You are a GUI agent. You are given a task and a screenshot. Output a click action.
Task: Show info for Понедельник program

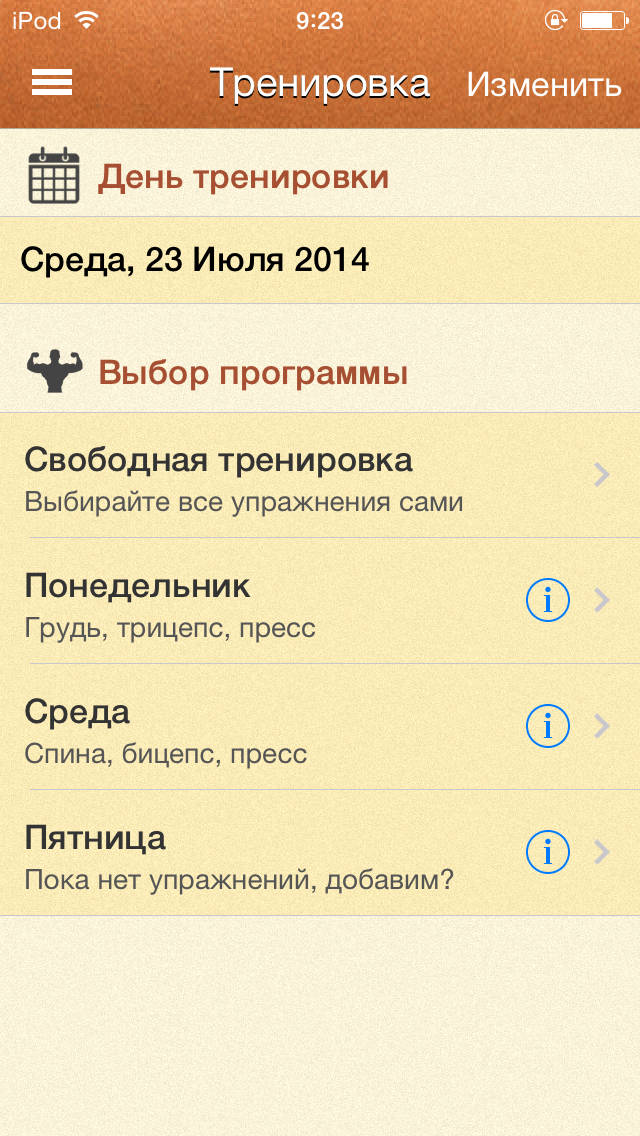pyautogui.click(x=547, y=601)
